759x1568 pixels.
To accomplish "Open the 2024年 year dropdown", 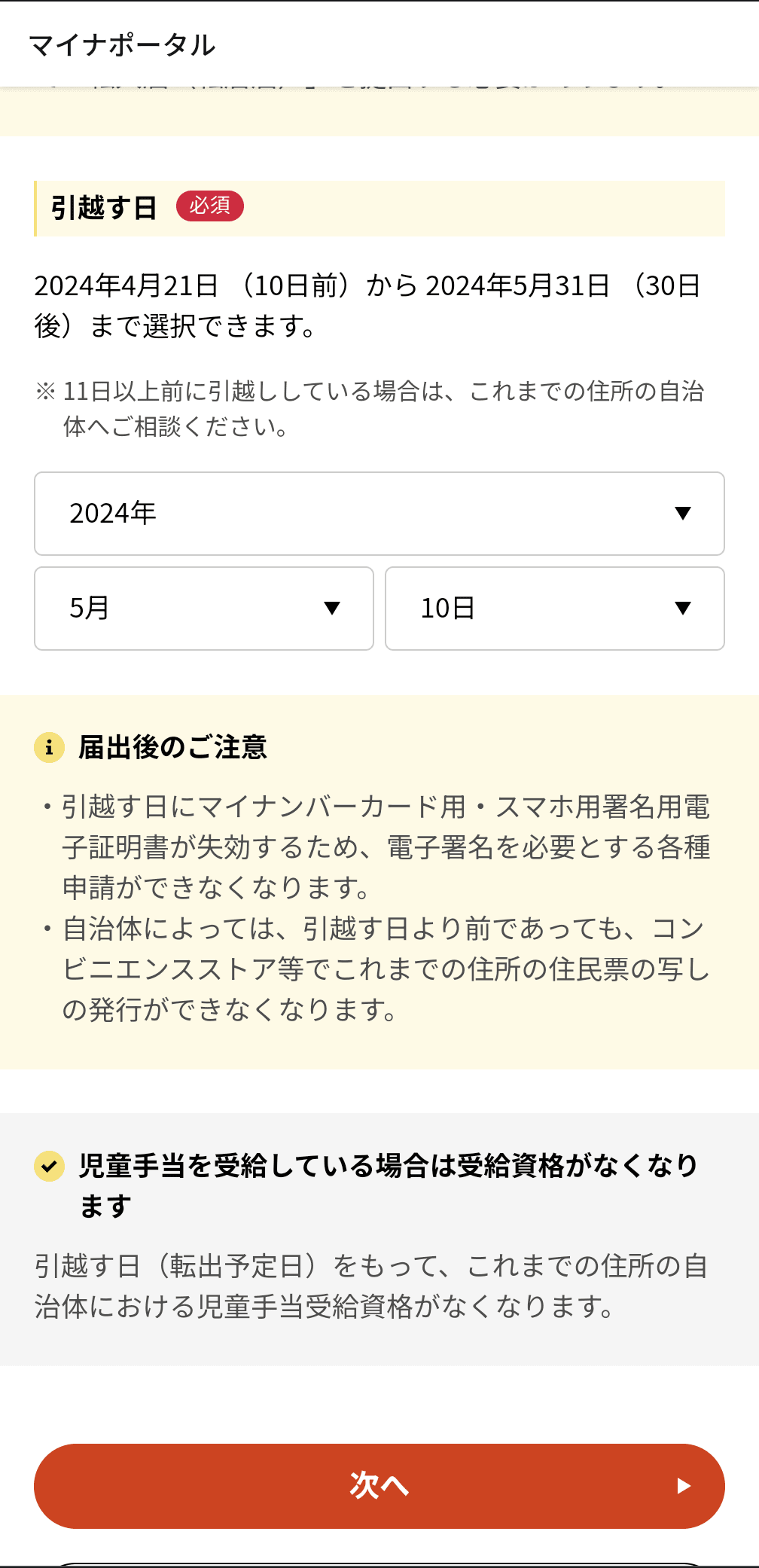I will click(379, 514).
